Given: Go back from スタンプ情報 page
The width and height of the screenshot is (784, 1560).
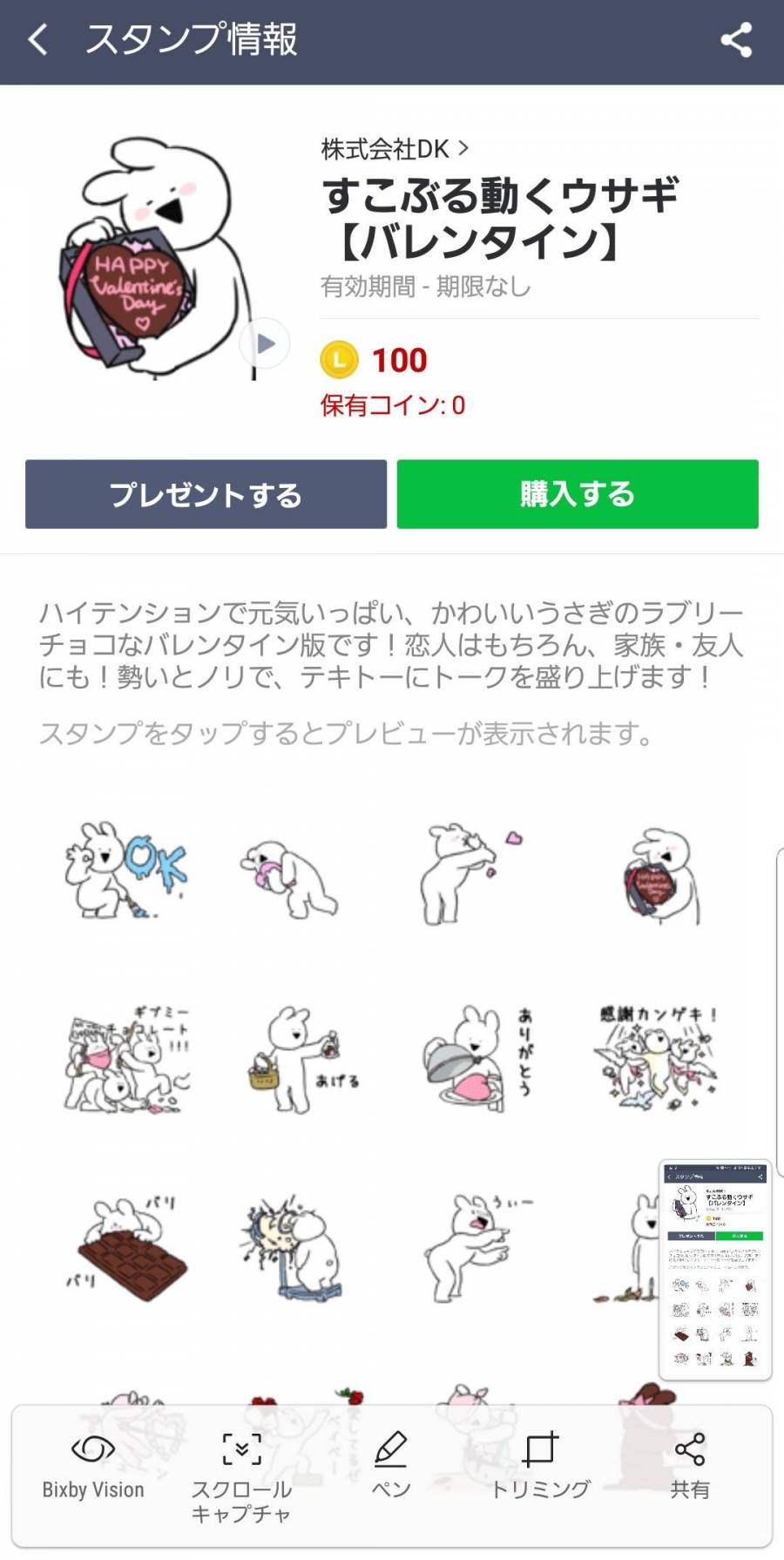Looking at the screenshot, I should tap(38, 40).
